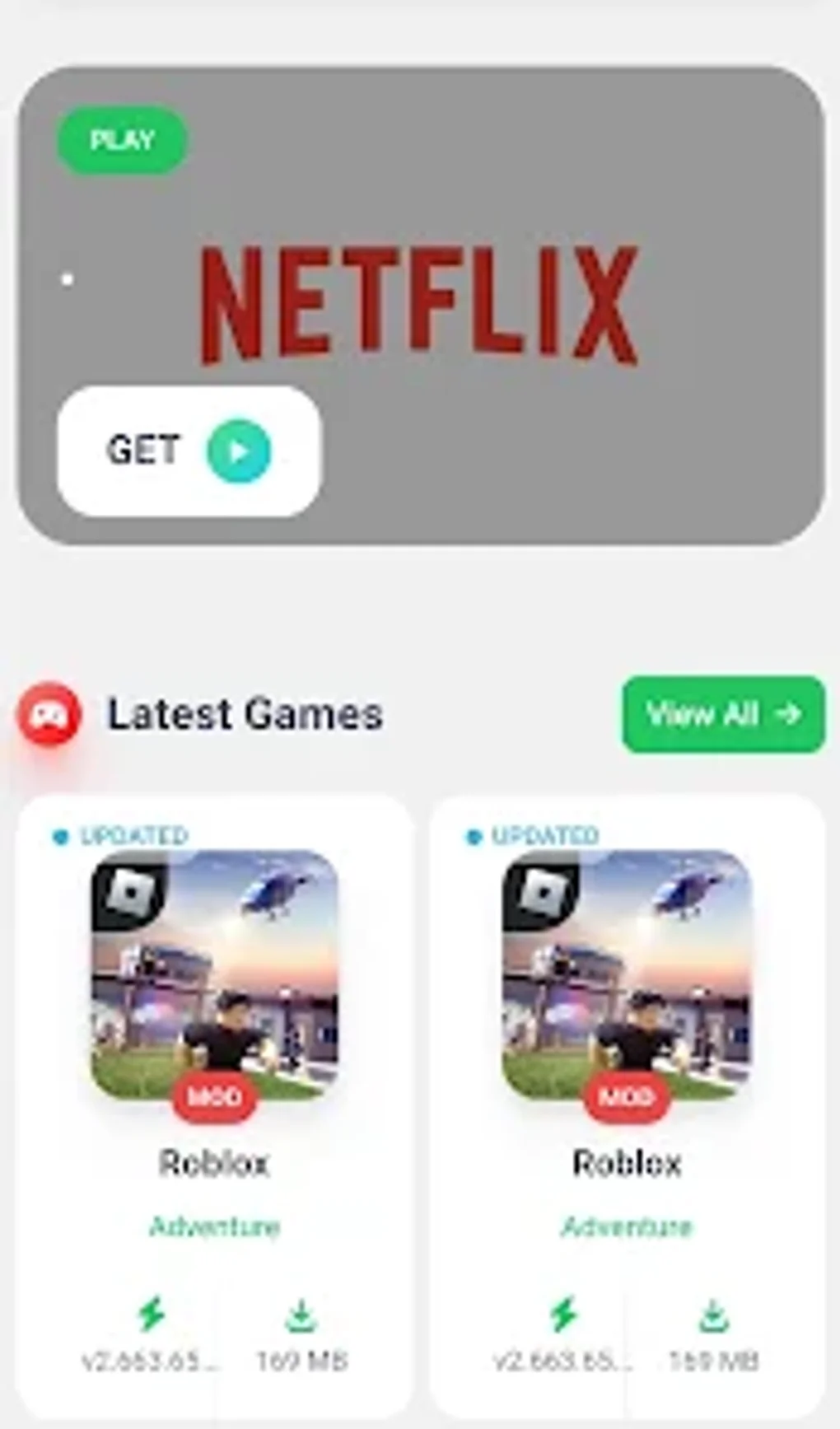
Task: Click the PLAY badge on the Netflix banner
Action: point(120,140)
